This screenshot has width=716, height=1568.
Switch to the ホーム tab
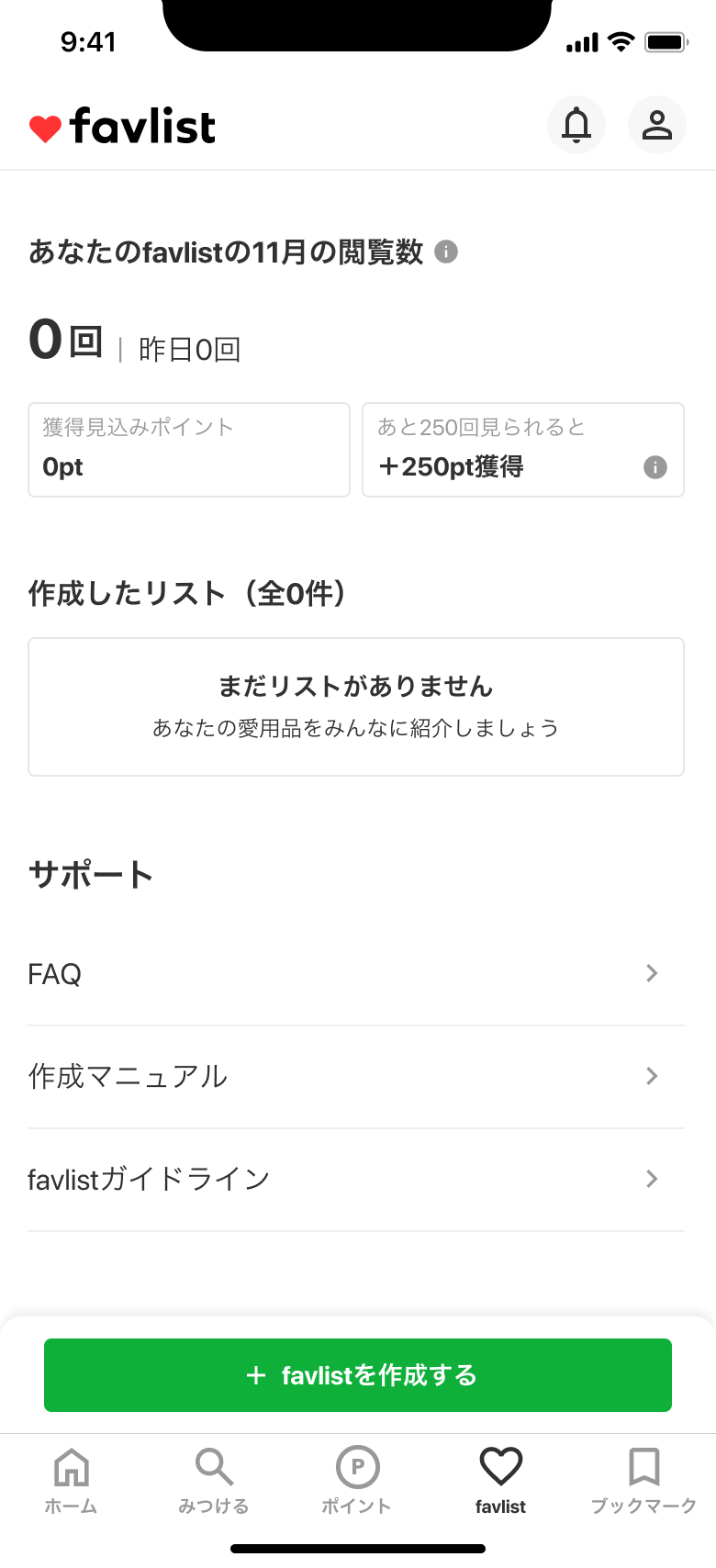(72, 1479)
